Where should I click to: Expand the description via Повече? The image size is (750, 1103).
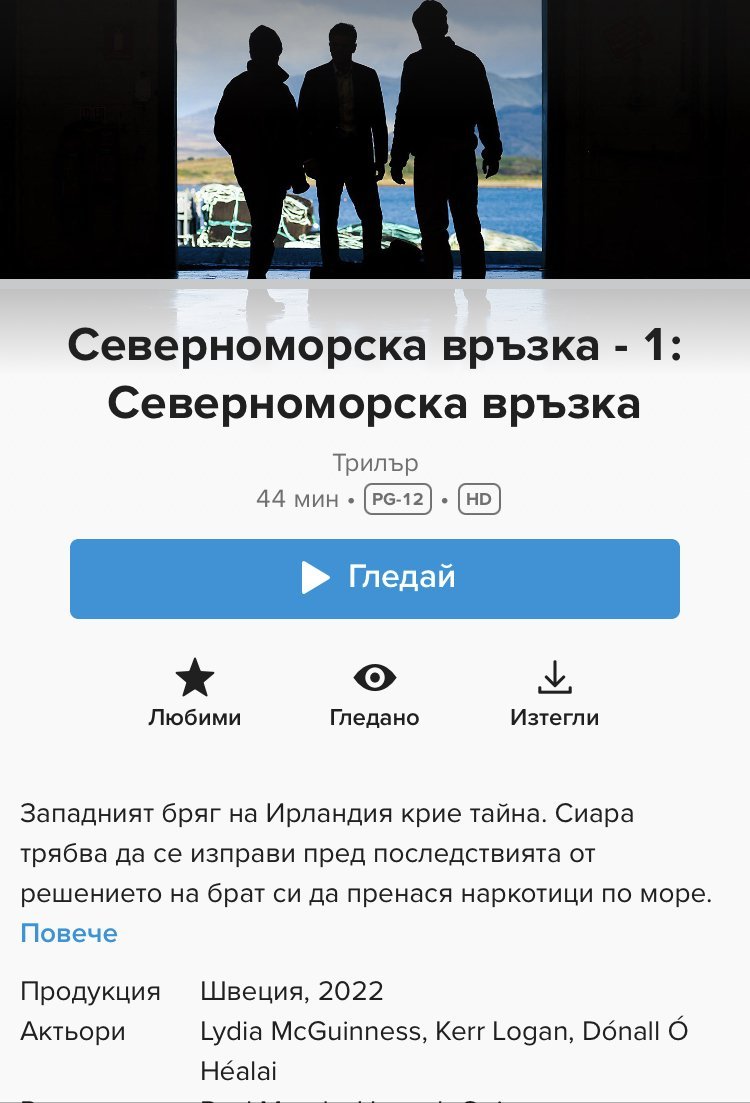pos(69,933)
